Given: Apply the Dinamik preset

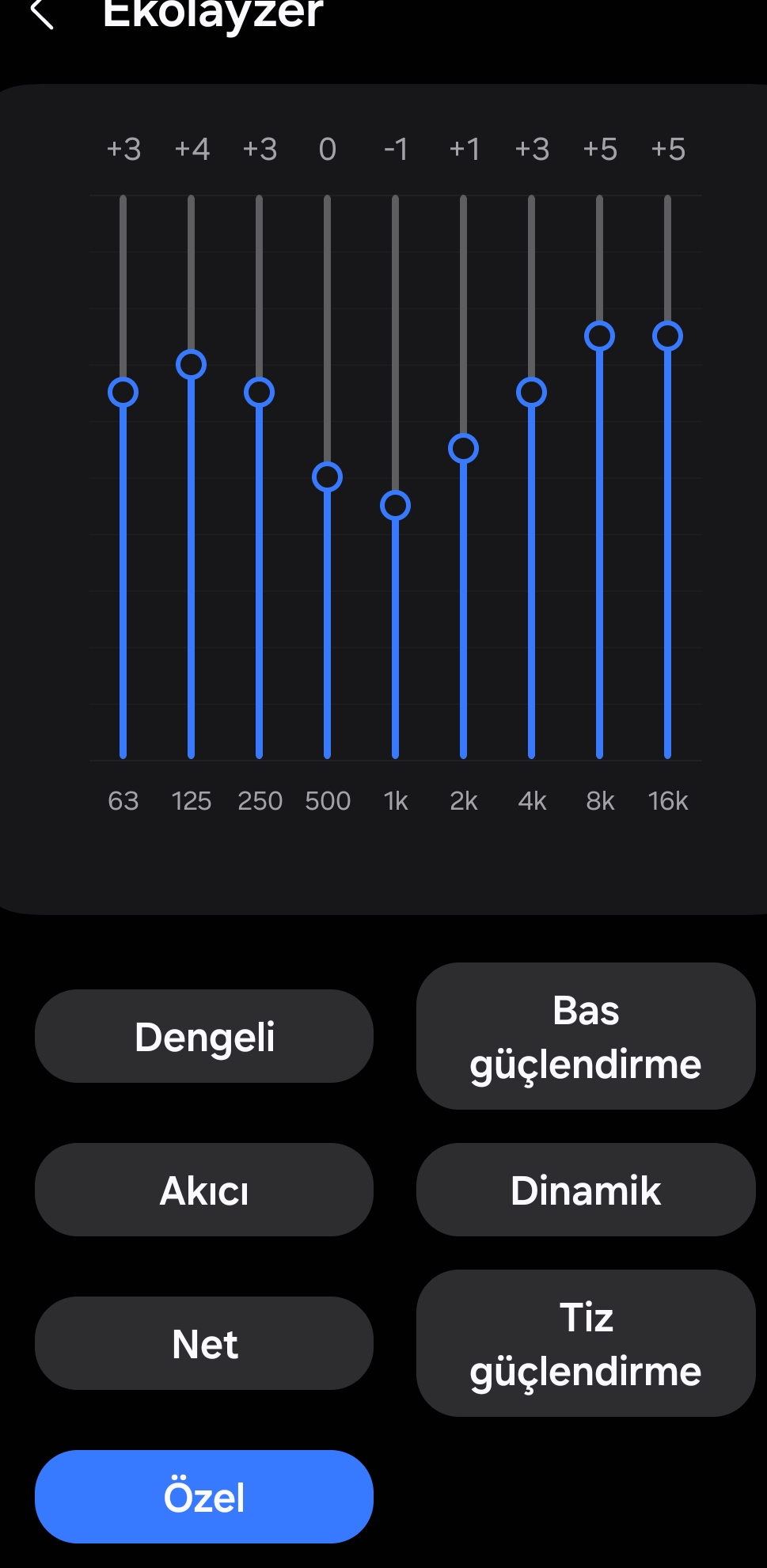Looking at the screenshot, I should pyautogui.click(x=586, y=1190).
